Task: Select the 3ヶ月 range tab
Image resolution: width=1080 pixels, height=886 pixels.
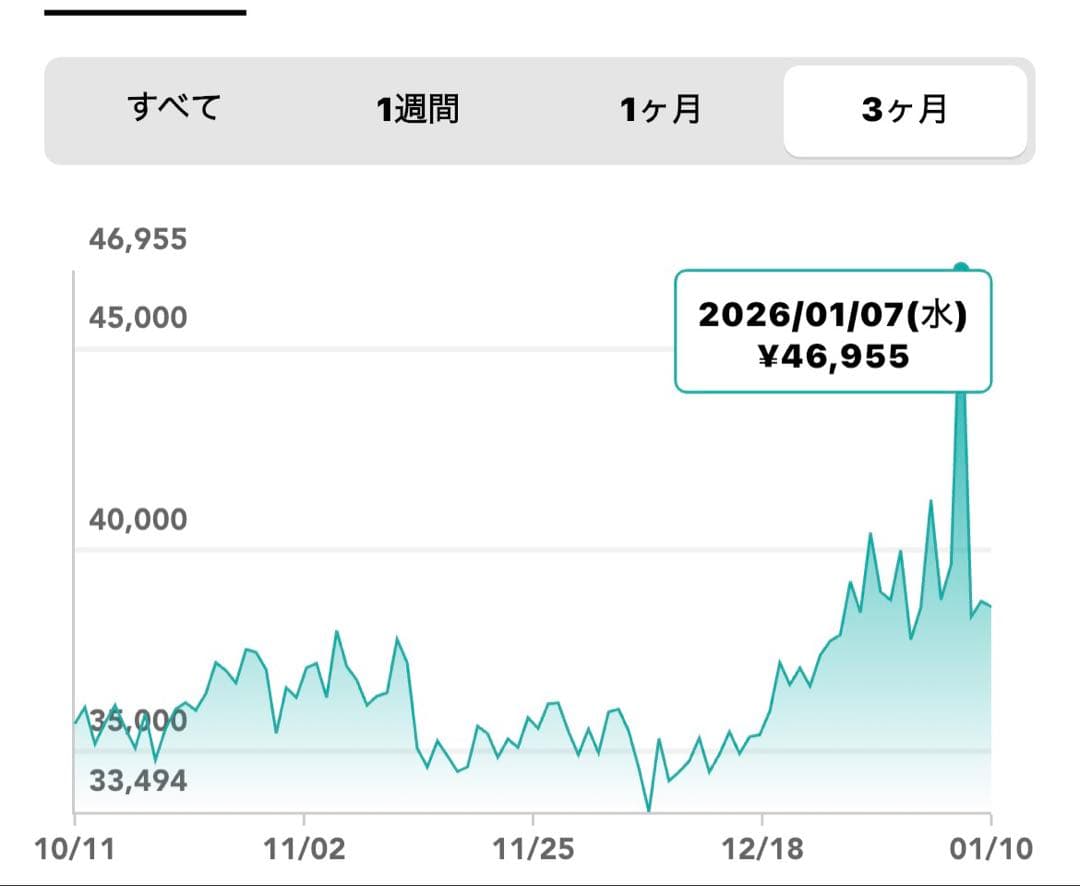Action: click(x=904, y=110)
